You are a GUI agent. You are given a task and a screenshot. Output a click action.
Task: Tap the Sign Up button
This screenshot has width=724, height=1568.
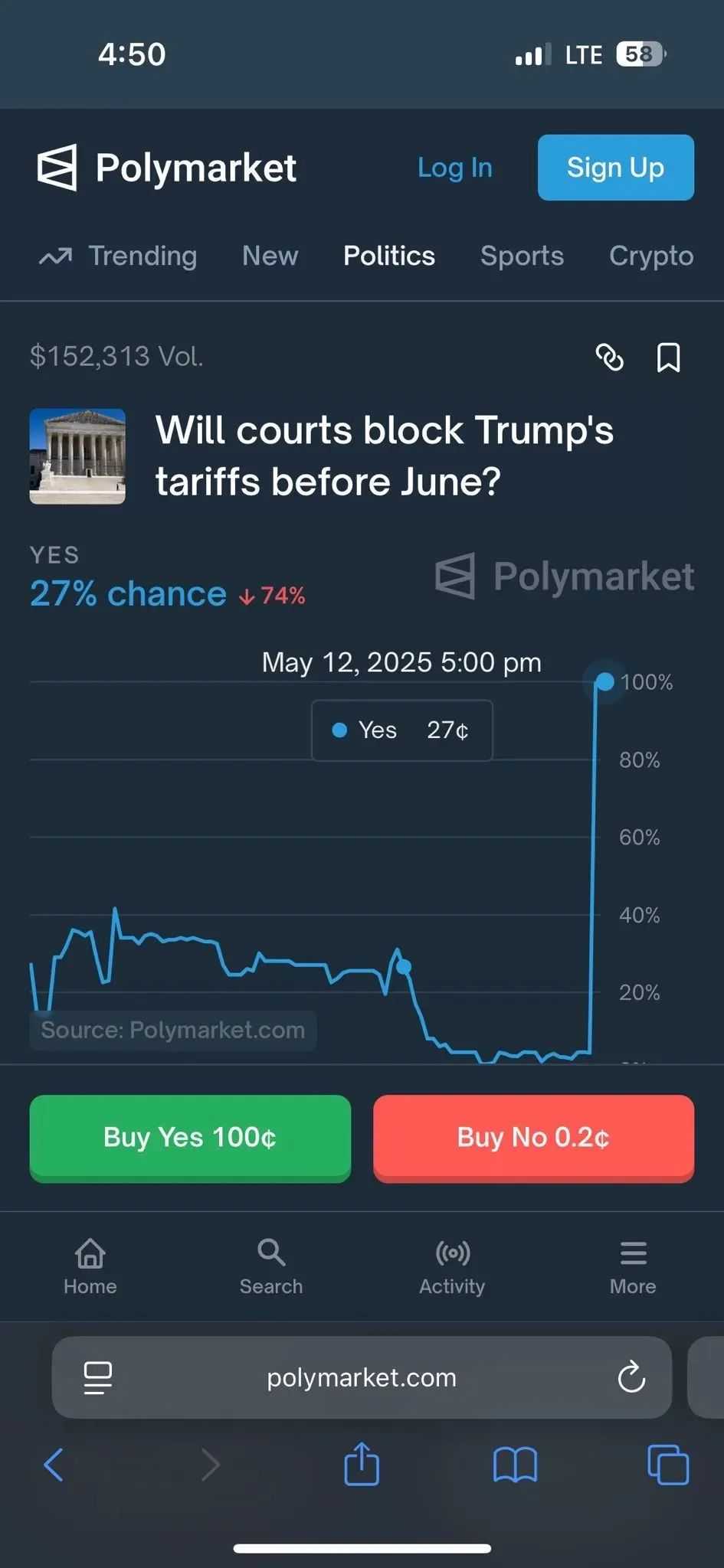(615, 168)
